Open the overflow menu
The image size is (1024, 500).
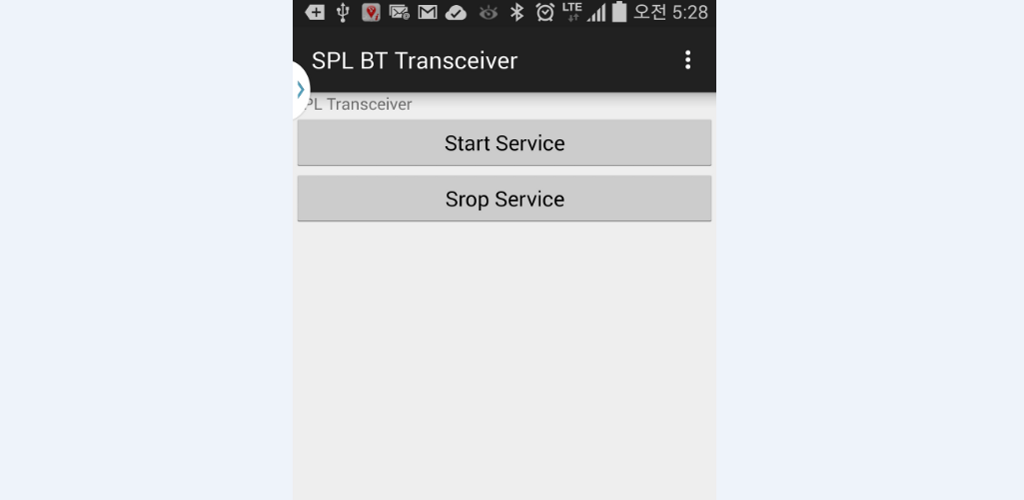[687, 60]
